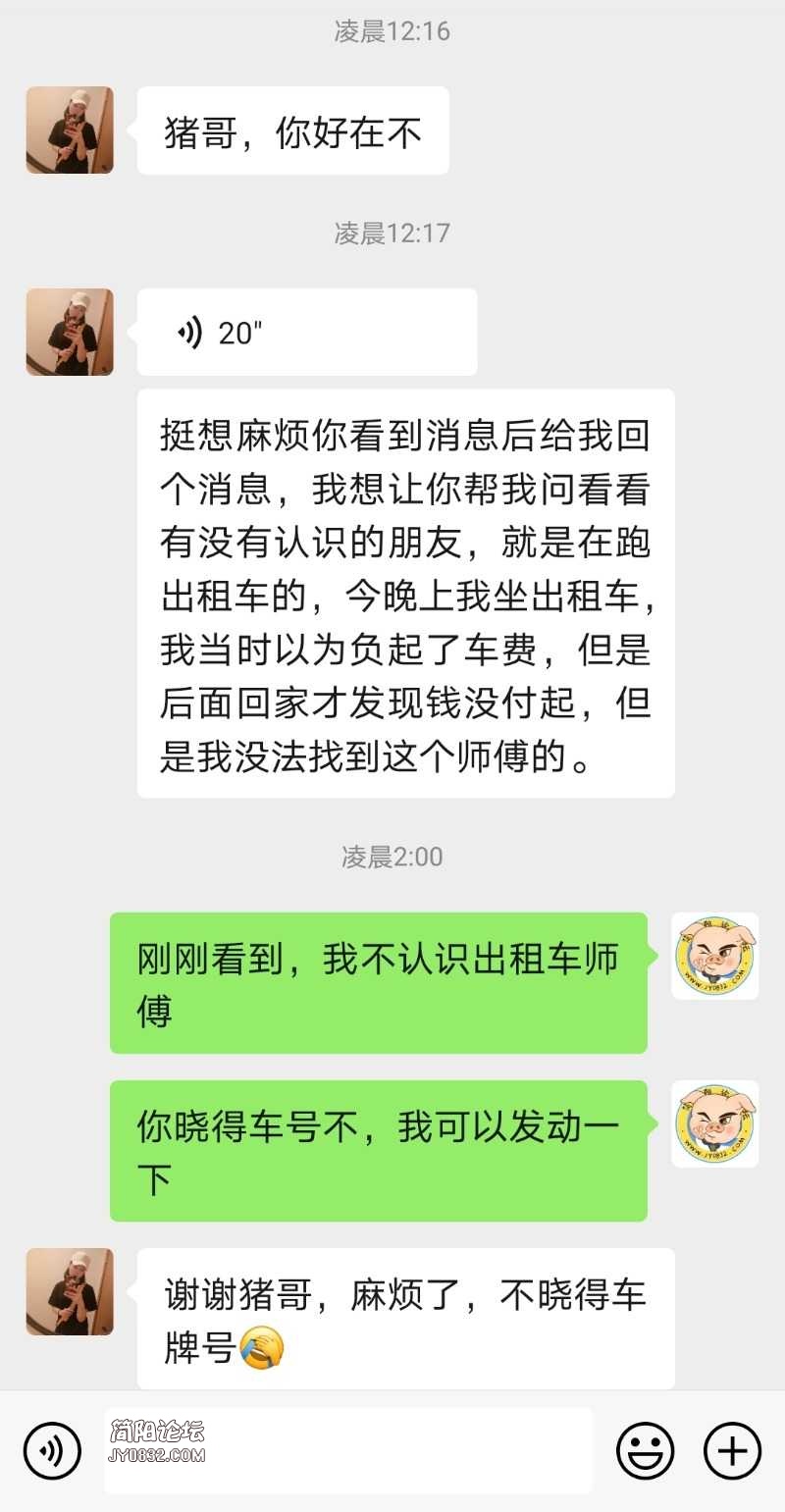Image resolution: width=785 pixels, height=1512 pixels.
Task: Open sender's avatar beside "猪哥，你好在不"
Action: (70, 130)
